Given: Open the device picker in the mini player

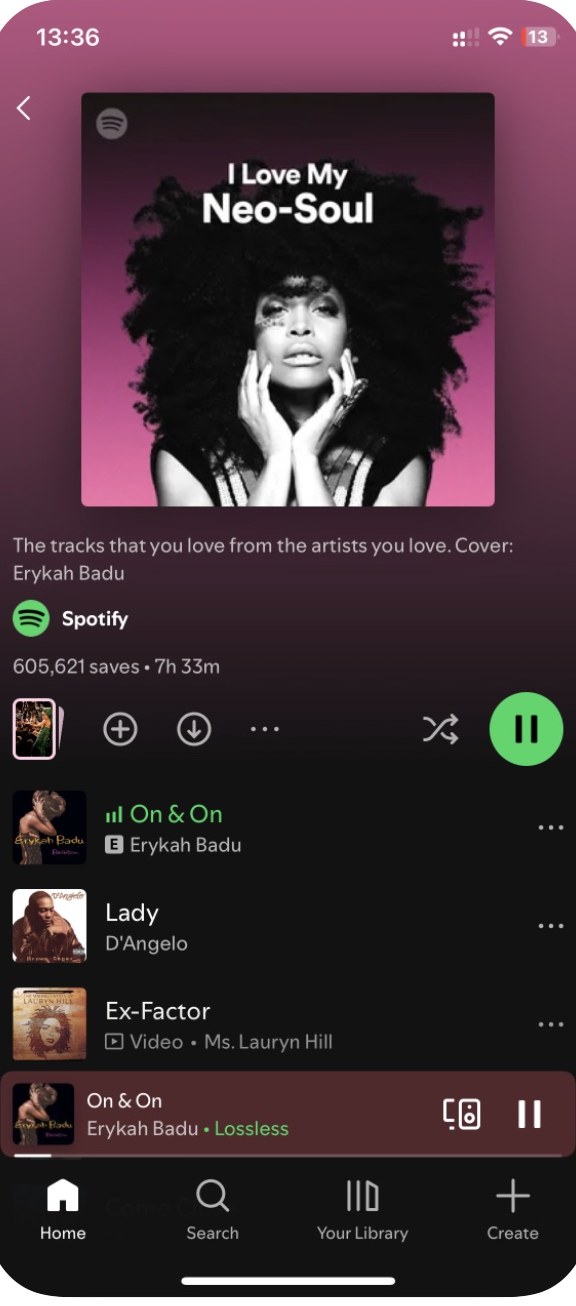Looking at the screenshot, I should (462, 1114).
